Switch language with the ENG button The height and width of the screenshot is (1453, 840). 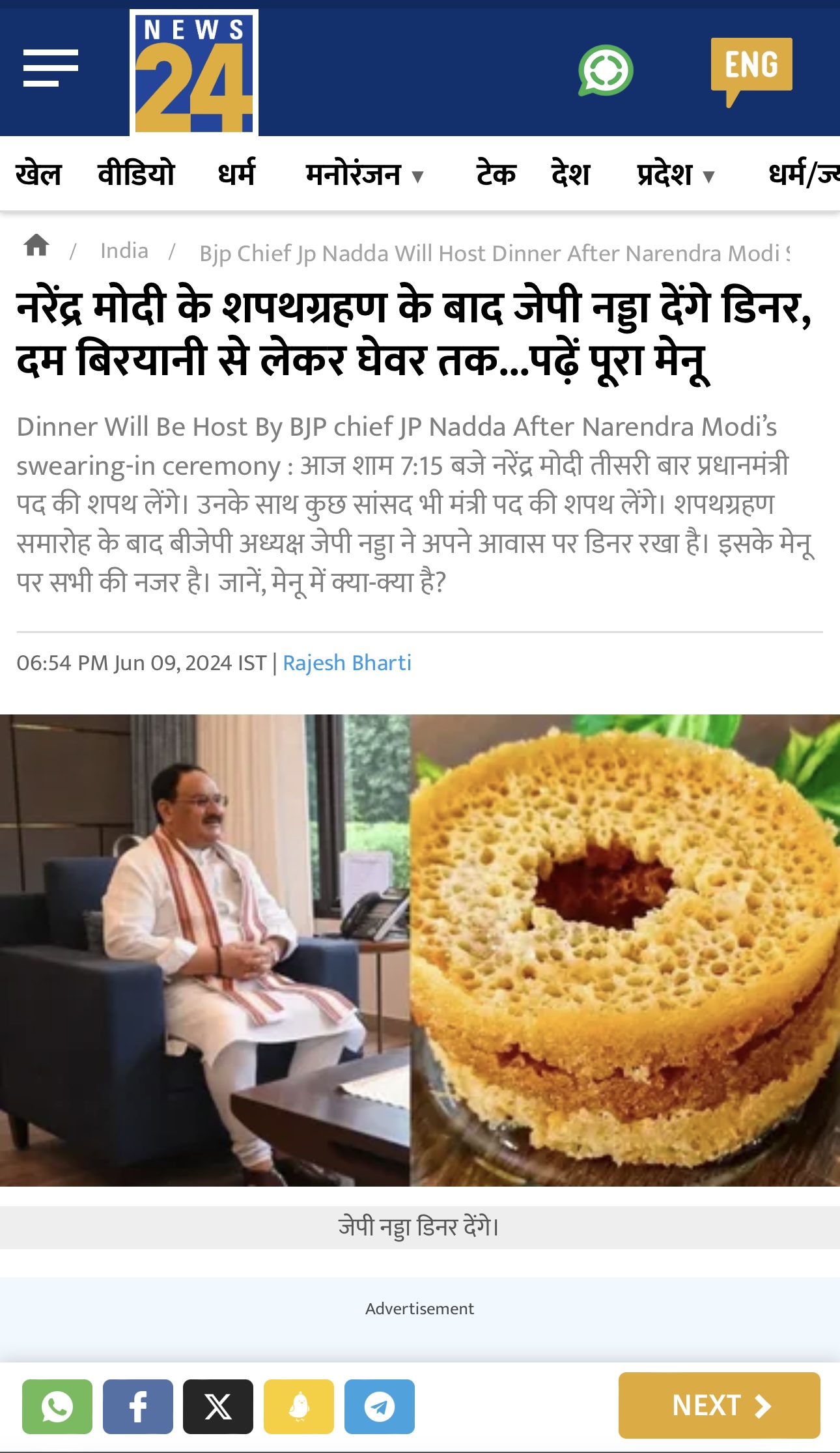click(751, 72)
